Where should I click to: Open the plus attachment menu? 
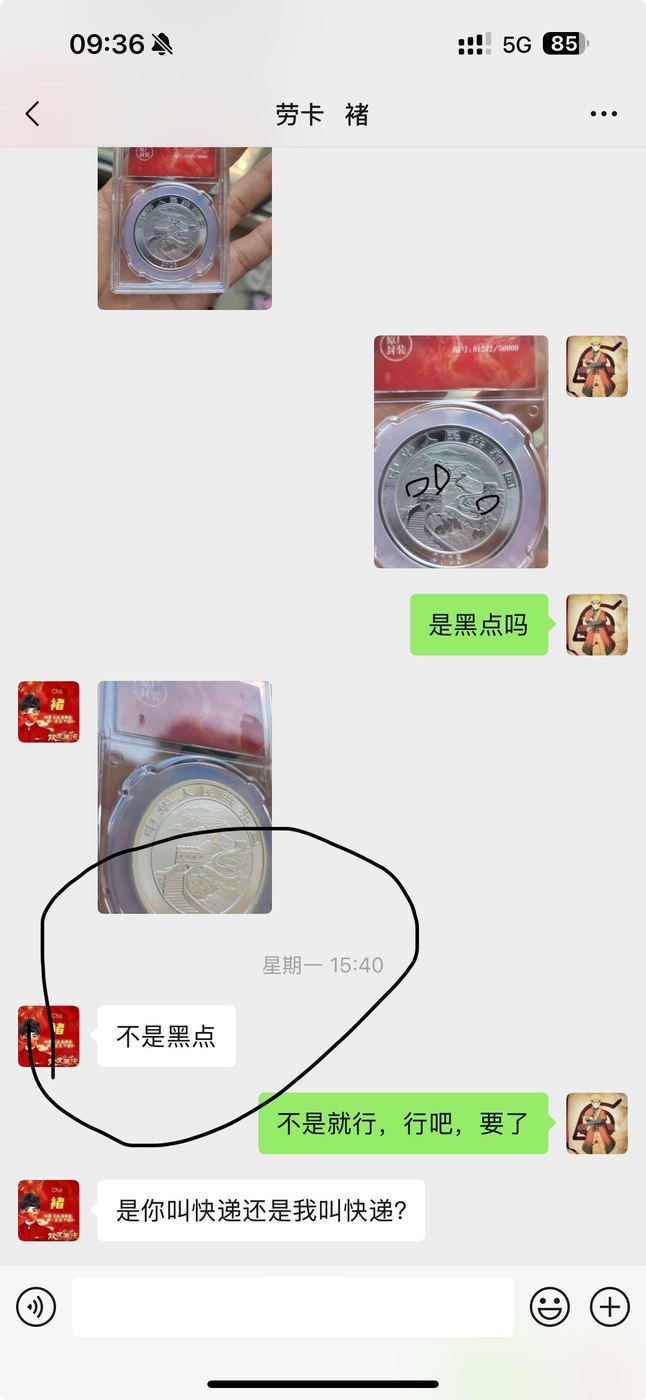pos(609,1306)
